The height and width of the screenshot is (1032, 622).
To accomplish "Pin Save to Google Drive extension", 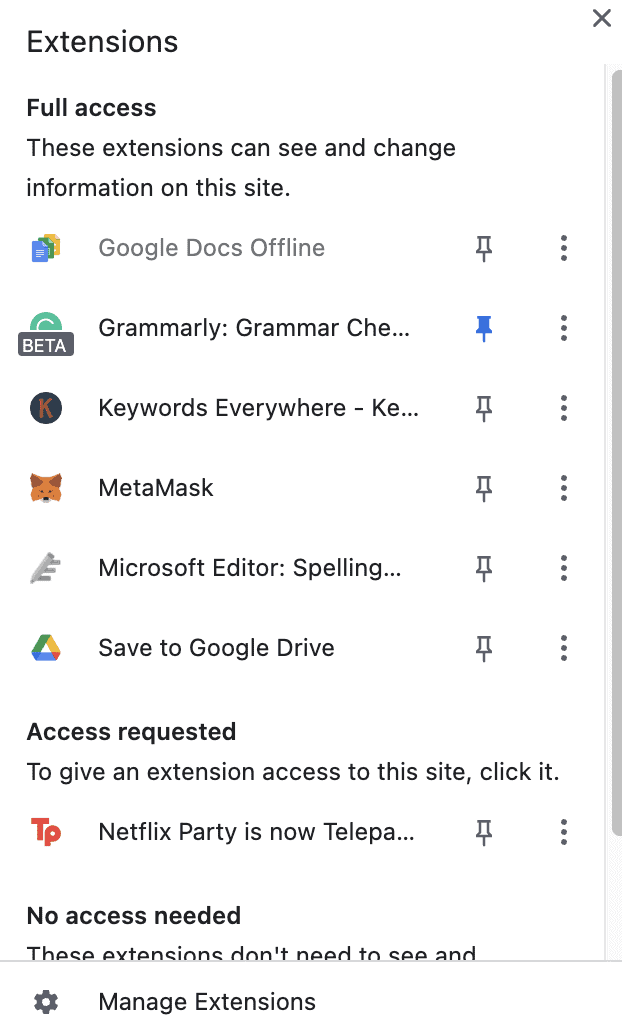I will 484,648.
